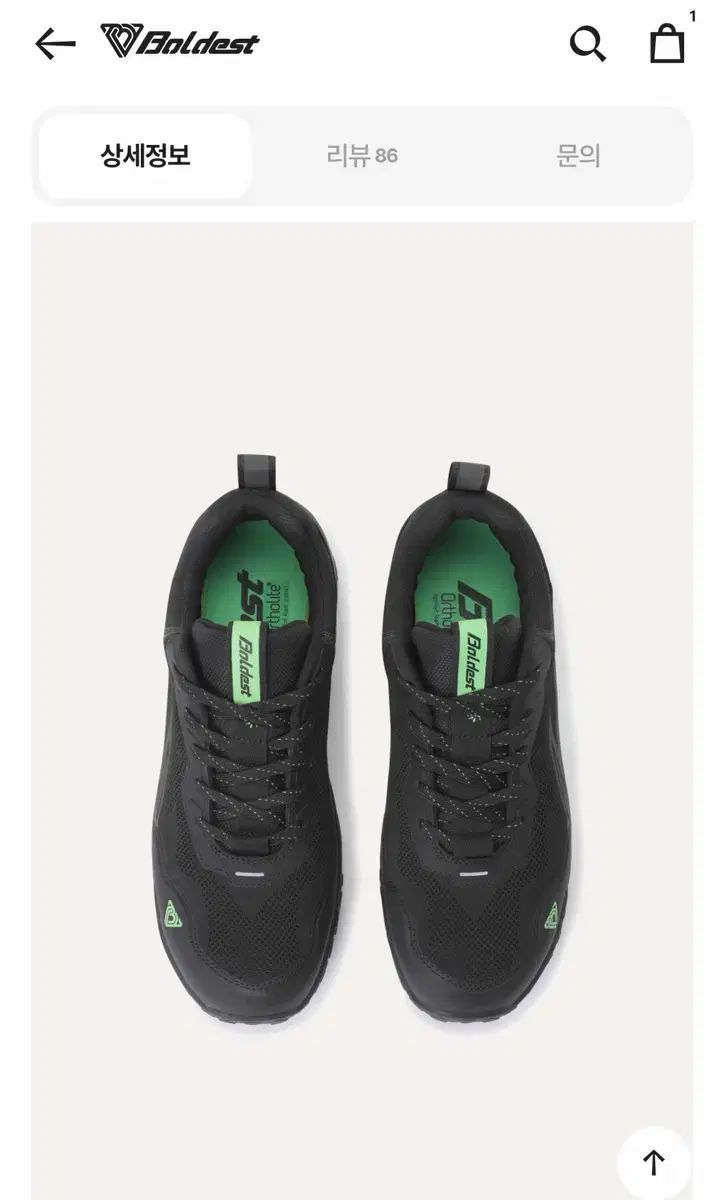Switch to the 문의 tab
This screenshot has height=1200, width=724.
point(578,156)
